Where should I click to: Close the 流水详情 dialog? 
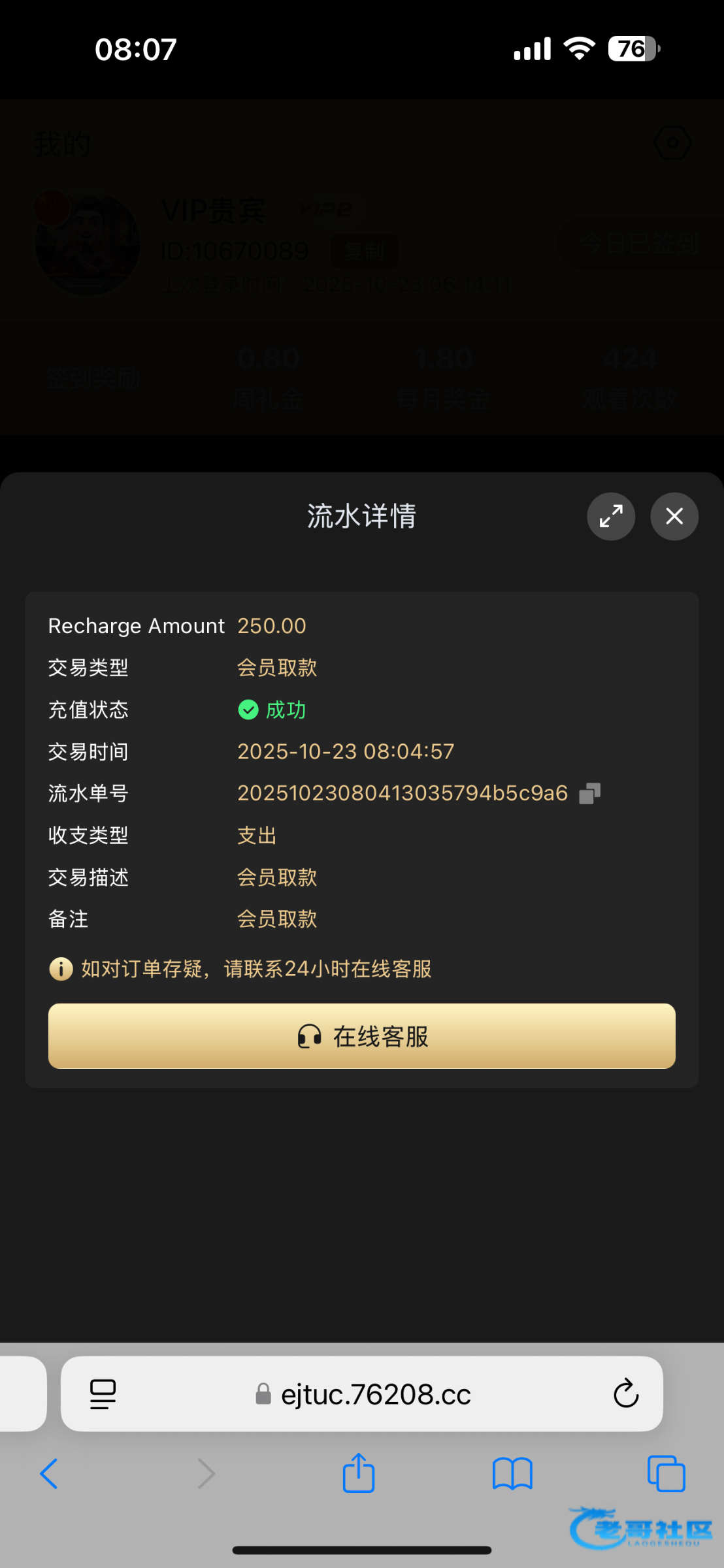click(674, 516)
